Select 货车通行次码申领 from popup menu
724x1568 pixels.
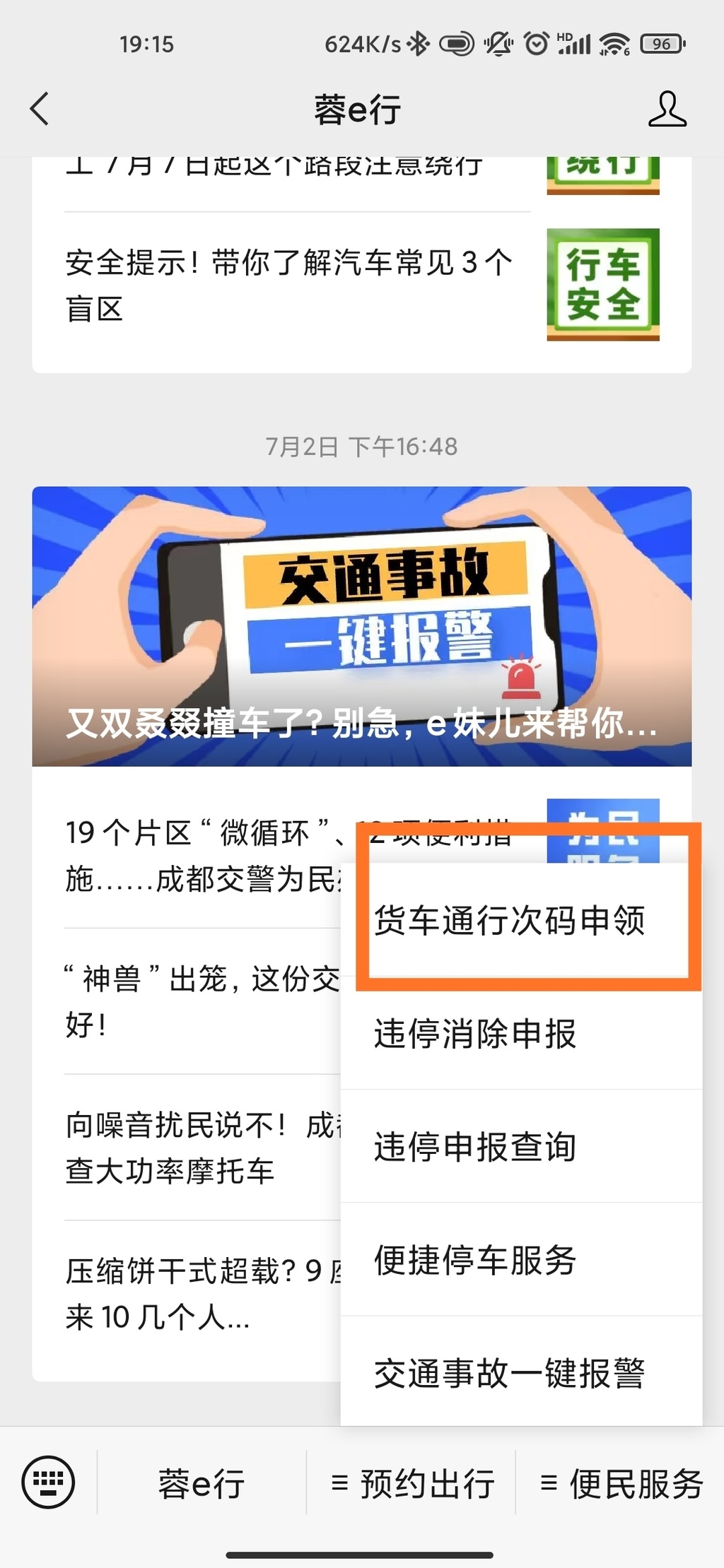point(509,920)
